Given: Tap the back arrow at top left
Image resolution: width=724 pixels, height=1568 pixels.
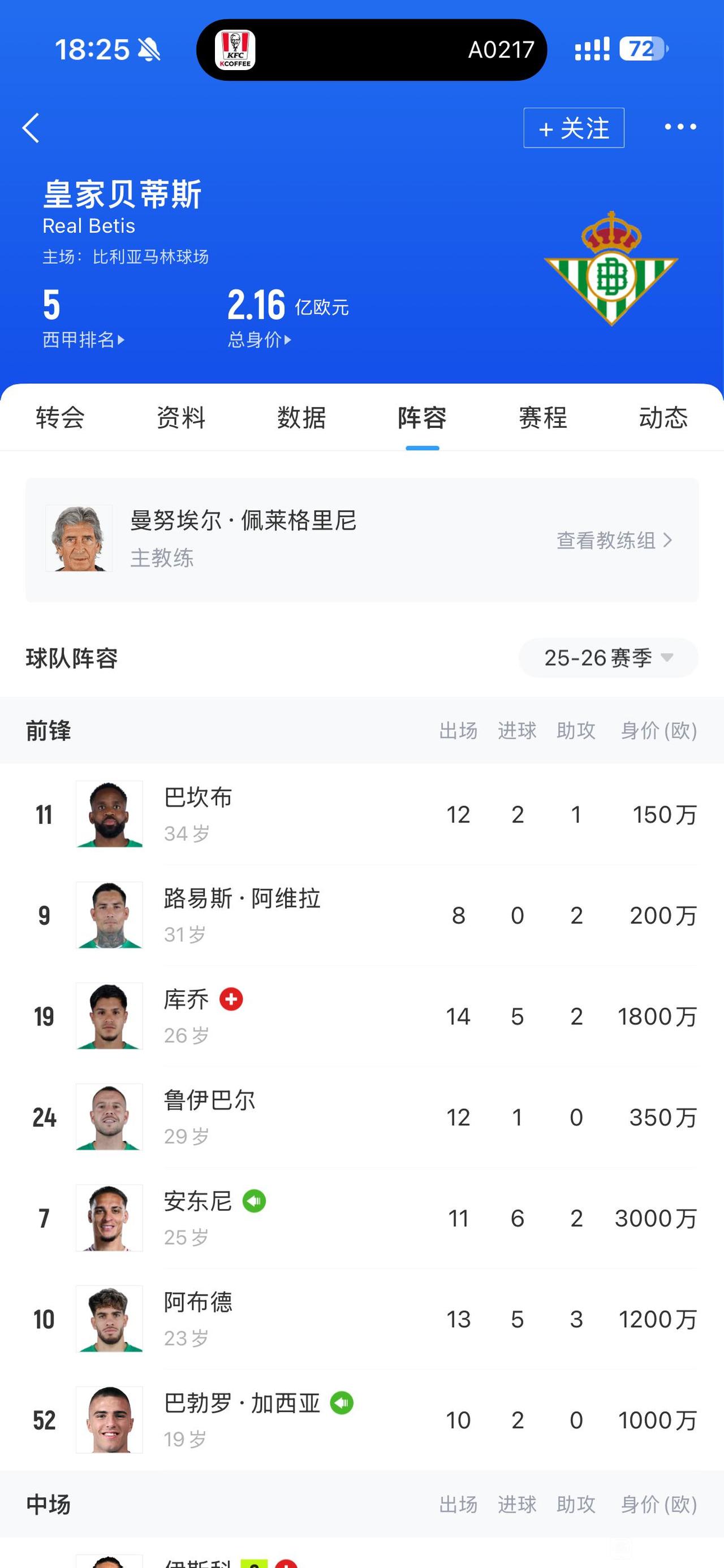Looking at the screenshot, I should coord(29,127).
